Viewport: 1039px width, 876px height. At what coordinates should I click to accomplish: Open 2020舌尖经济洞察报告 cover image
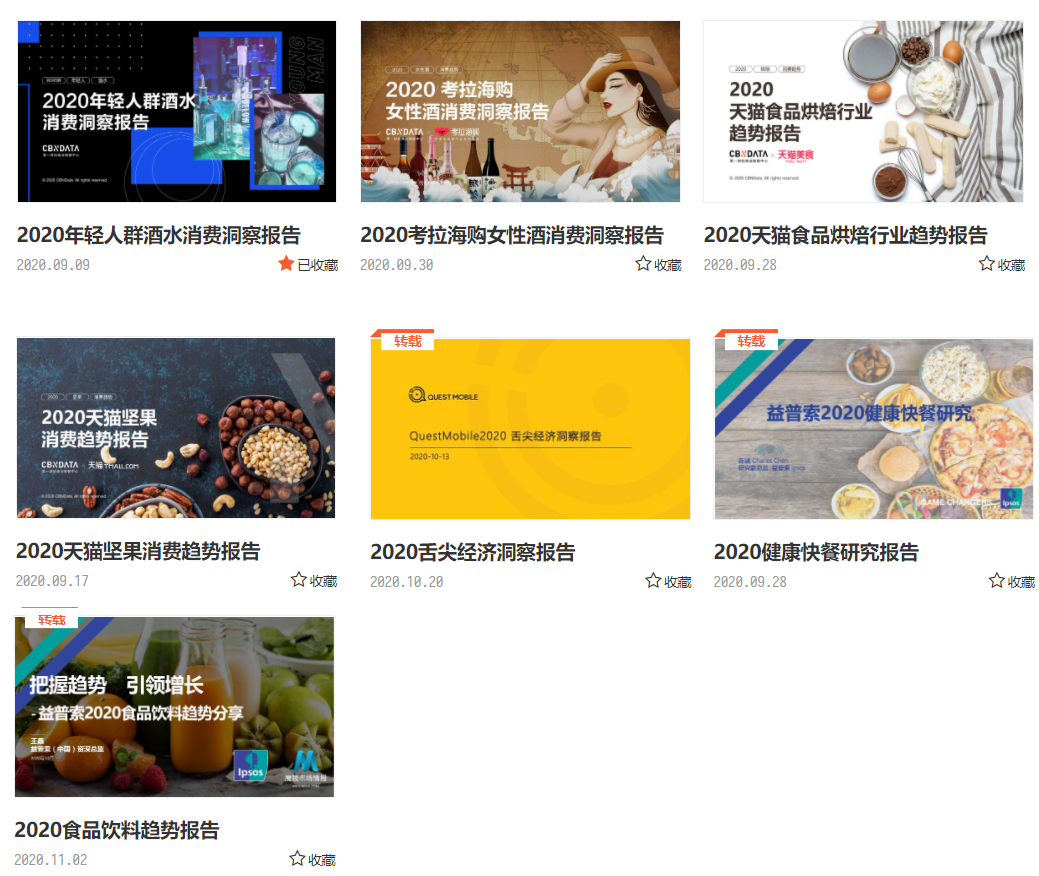[530, 429]
